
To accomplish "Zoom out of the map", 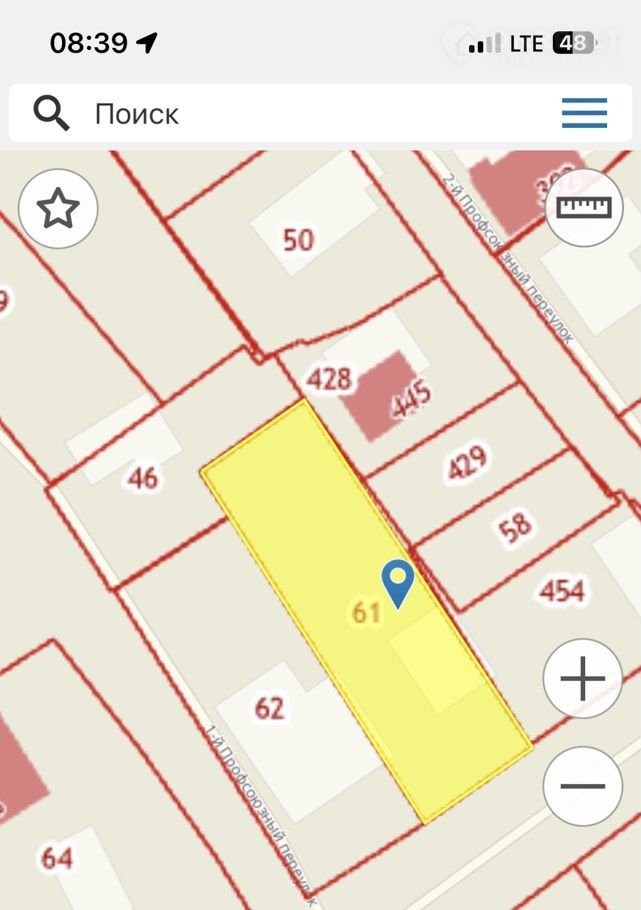I will click(583, 785).
